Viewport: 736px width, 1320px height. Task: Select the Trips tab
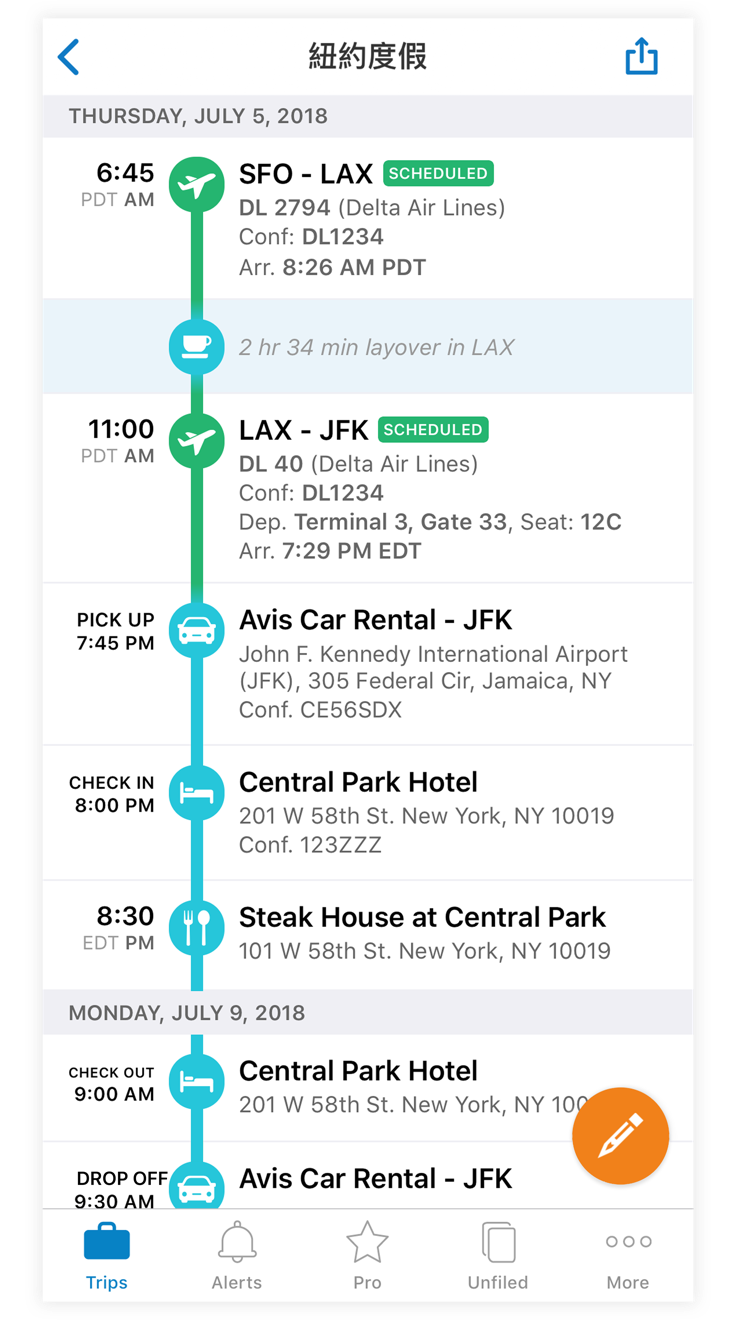point(107,1256)
